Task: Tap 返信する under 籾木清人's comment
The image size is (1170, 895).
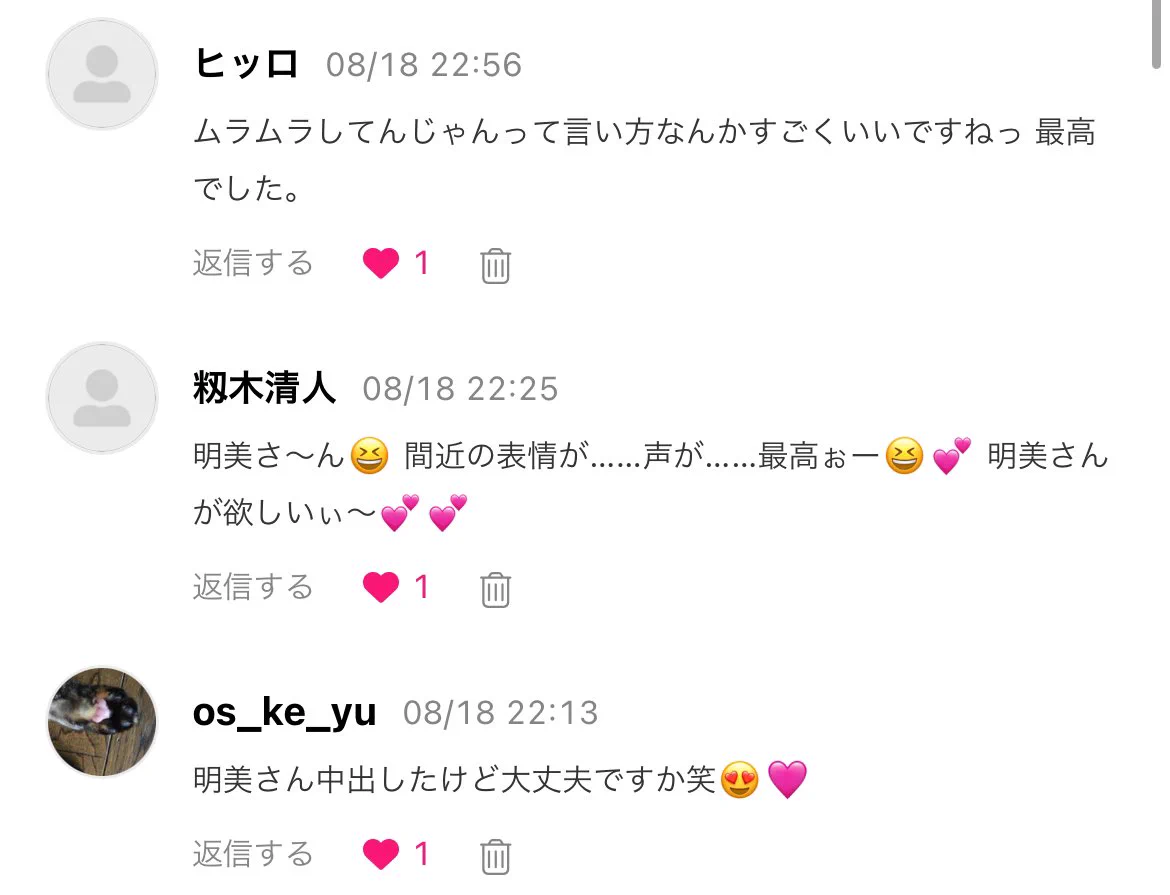Action: coord(253,588)
